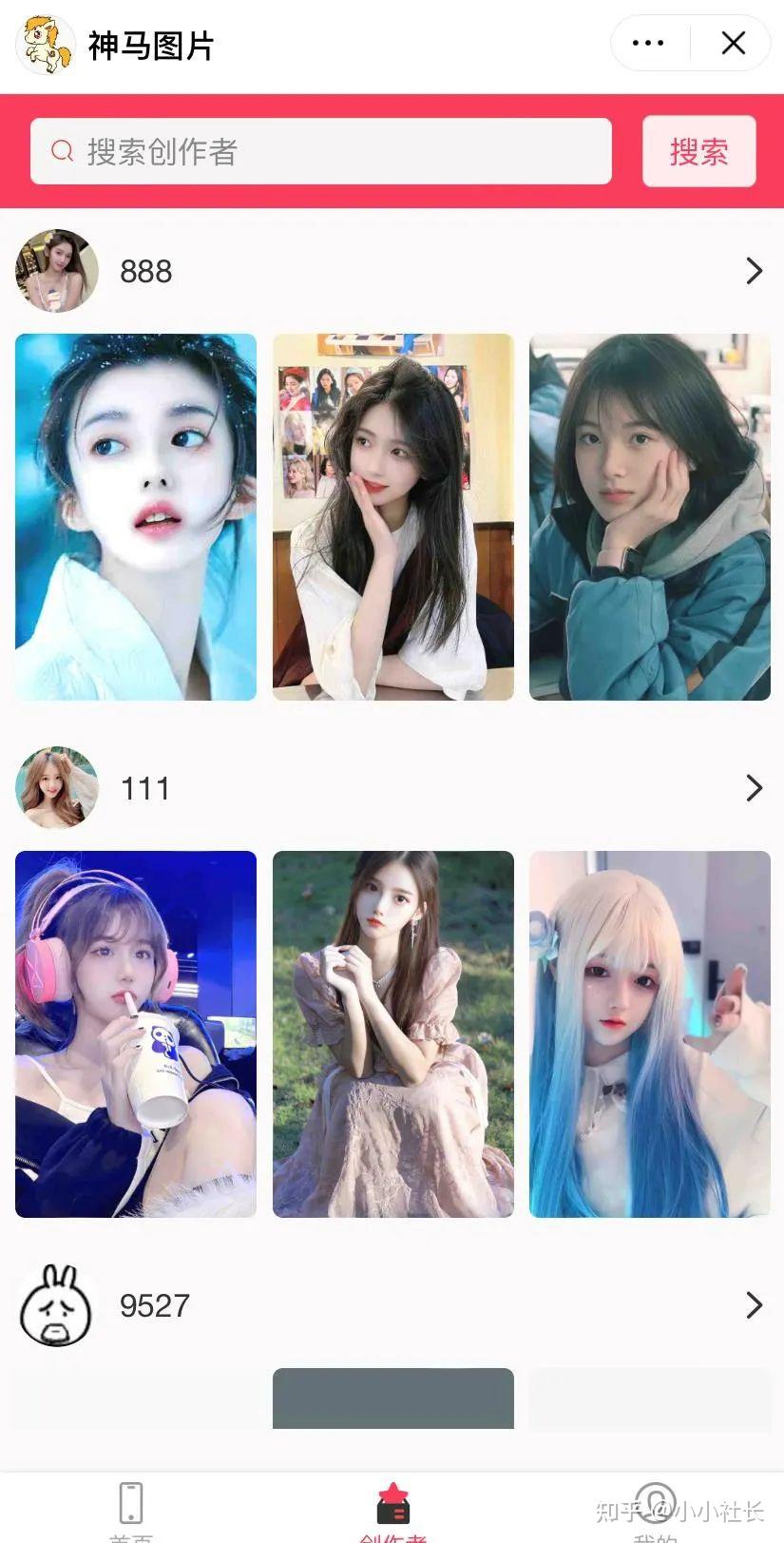View 888's second picture with poster wall
The image size is (784, 1543).
tap(392, 517)
